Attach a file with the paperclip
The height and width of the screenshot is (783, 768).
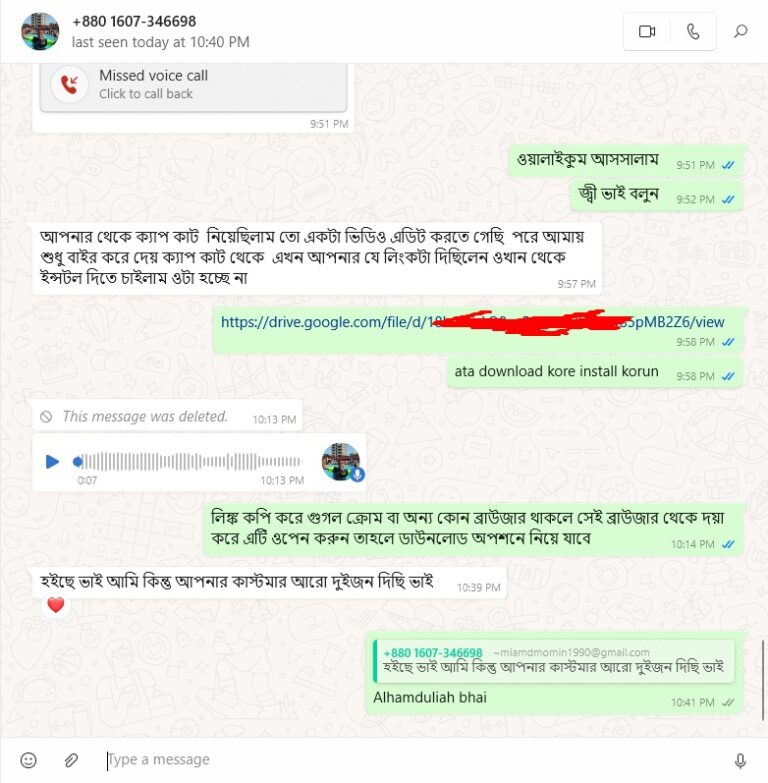pyautogui.click(x=71, y=760)
